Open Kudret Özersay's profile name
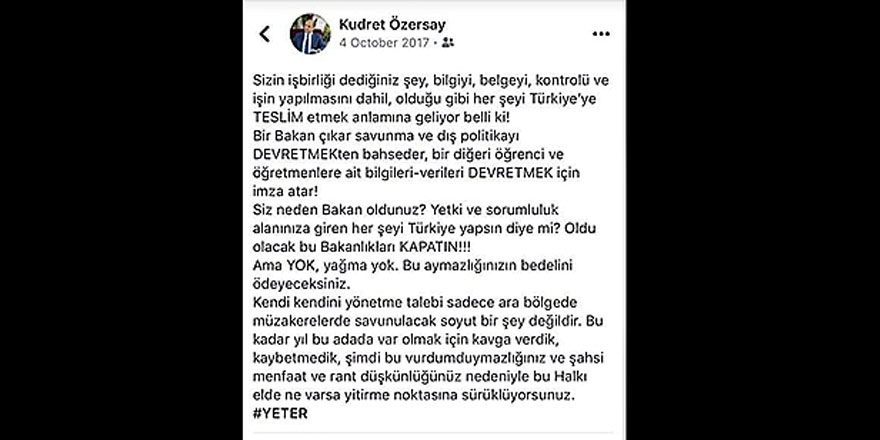The height and width of the screenshot is (440, 880). click(x=384, y=24)
